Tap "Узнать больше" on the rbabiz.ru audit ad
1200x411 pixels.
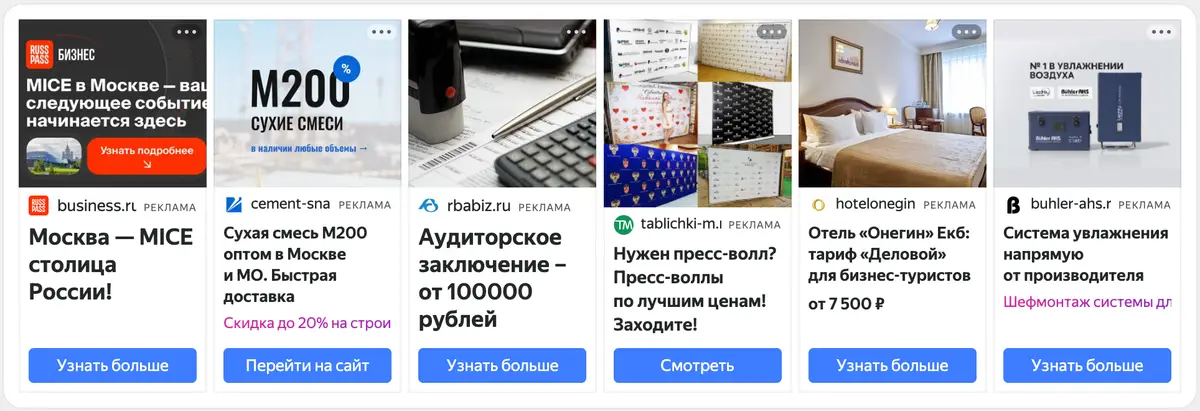502,365
